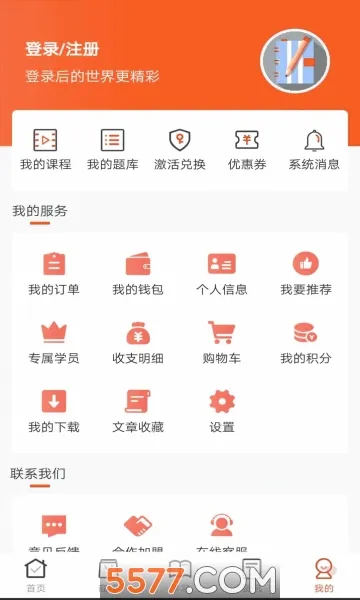Image resolution: width=360 pixels, height=600 pixels.
Task: View 收支明细
Action: tap(138, 342)
